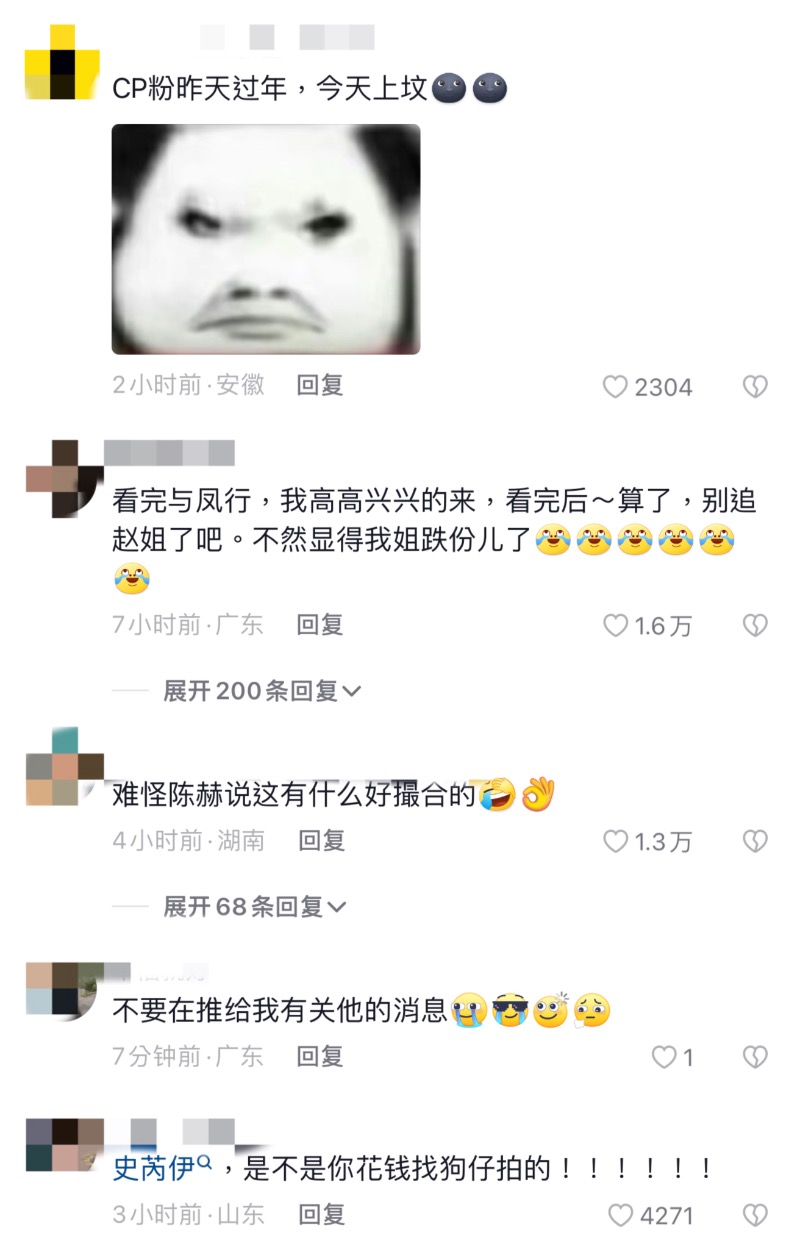Like the '难怪陈赫说' comment

click(616, 842)
